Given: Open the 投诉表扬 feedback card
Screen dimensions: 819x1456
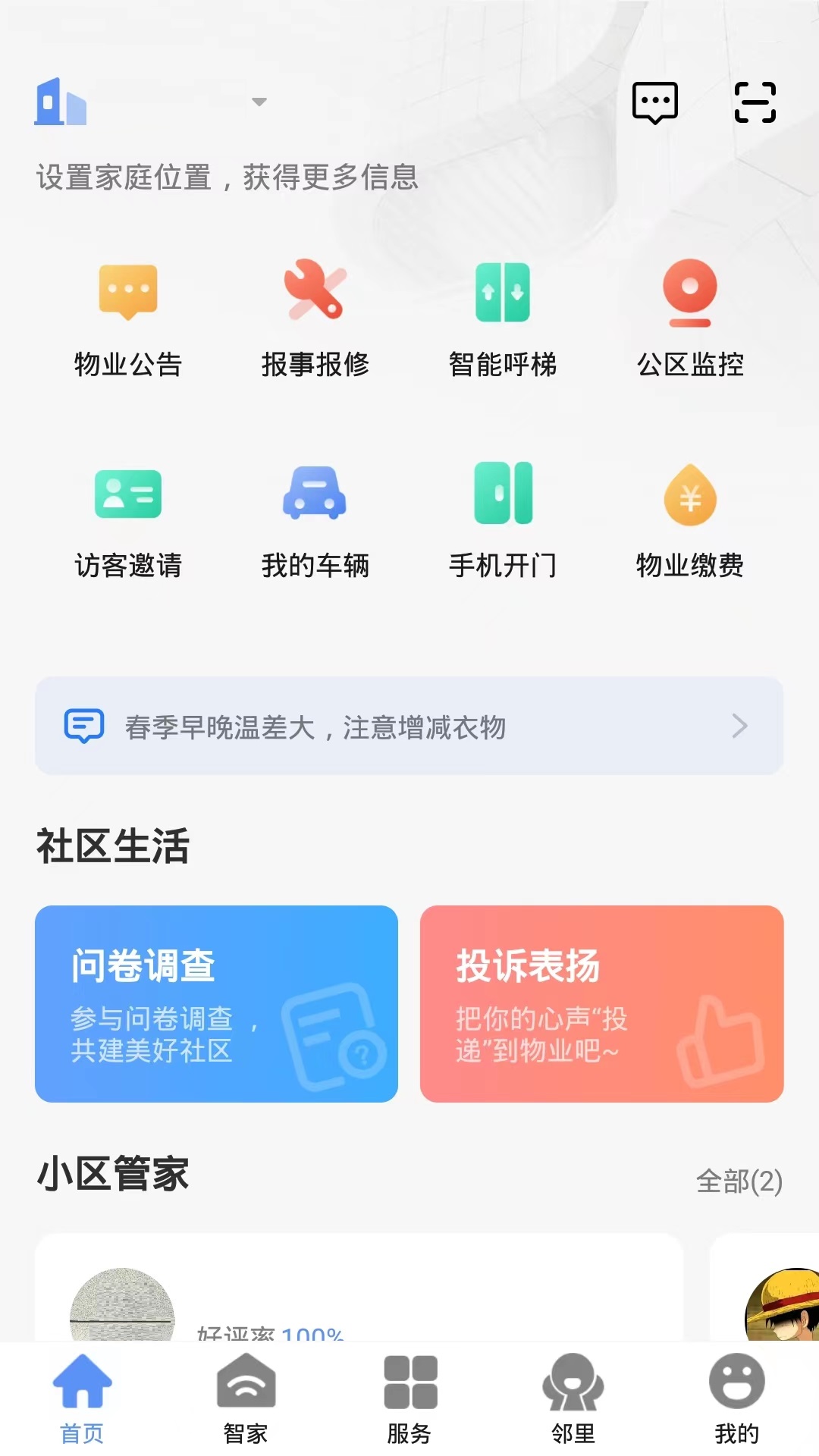Looking at the screenshot, I should click(x=601, y=1003).
